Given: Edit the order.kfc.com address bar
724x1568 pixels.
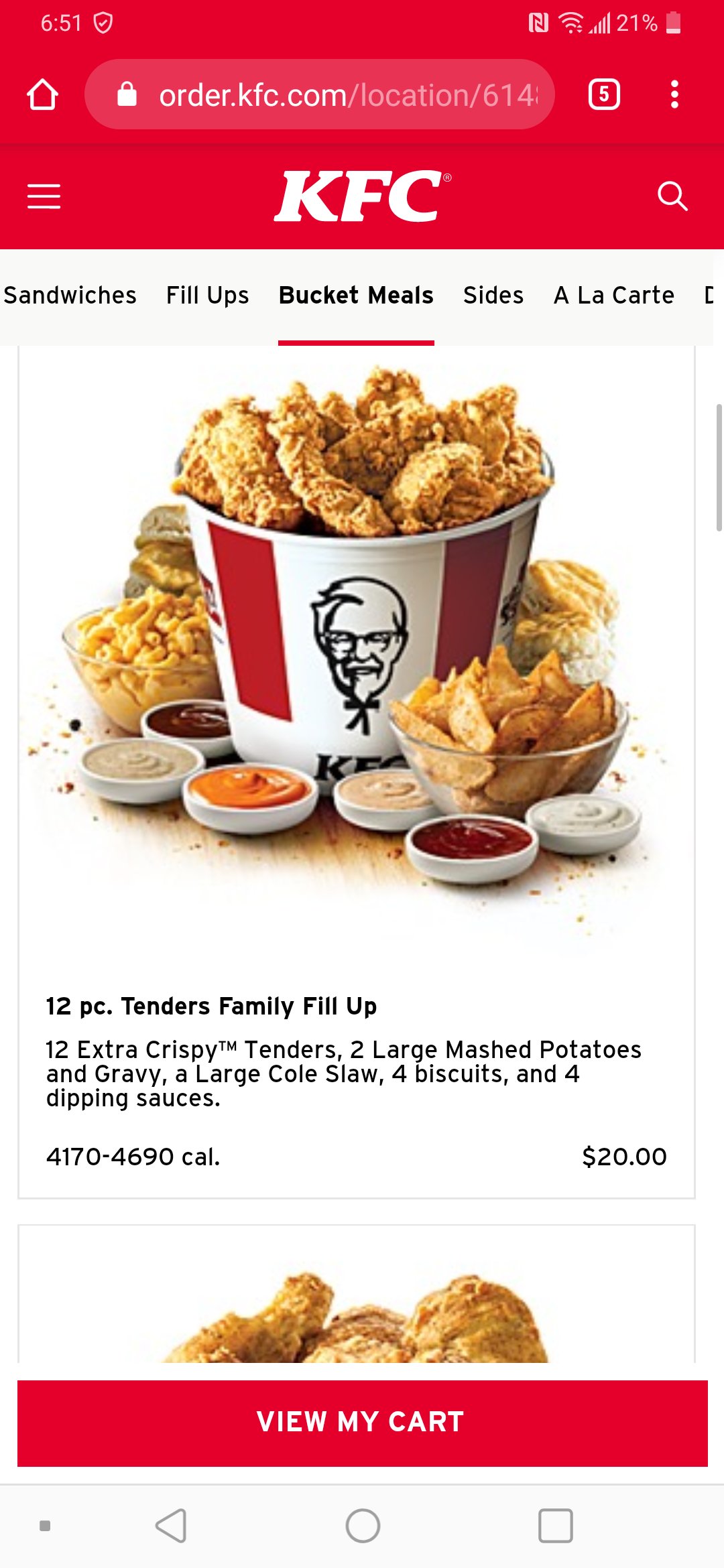Looking at the screenshot, I should [335, 94].
